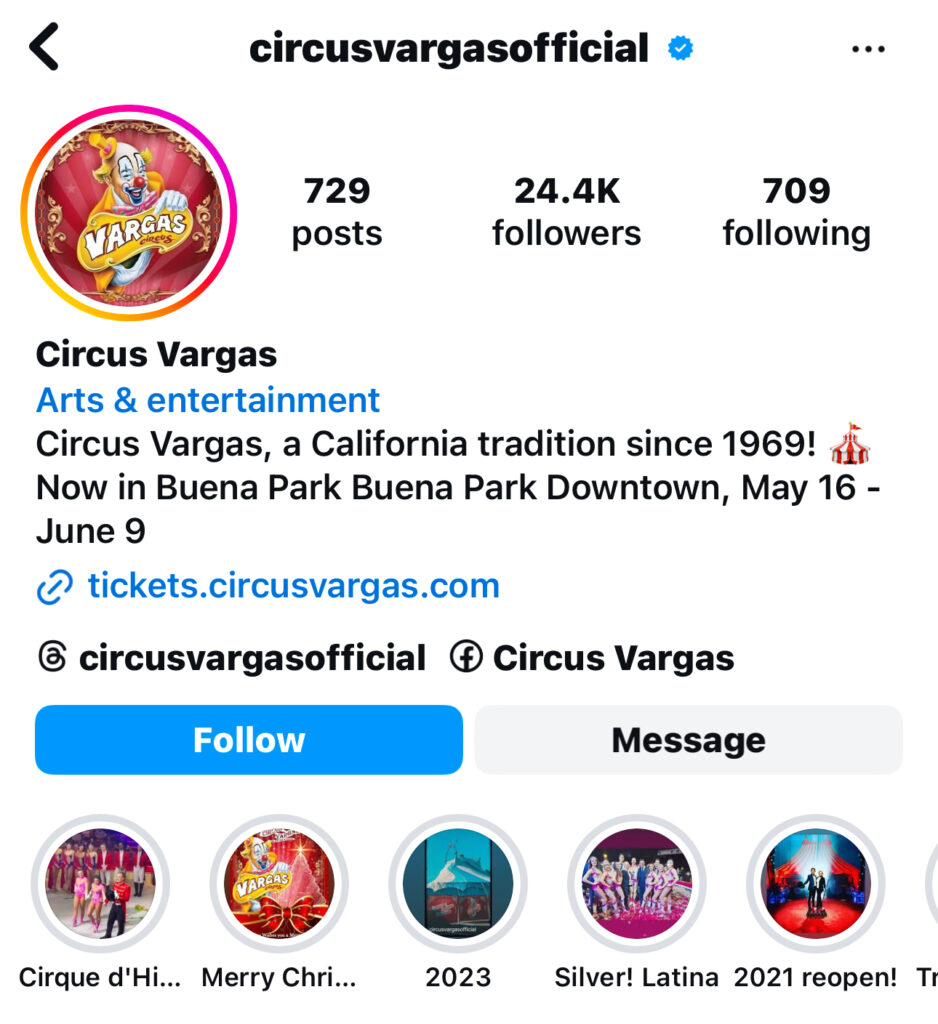Open the 24.4K followers list
Image resolution: width=938 pixels, height=1024 pixels.
[566, 211]
